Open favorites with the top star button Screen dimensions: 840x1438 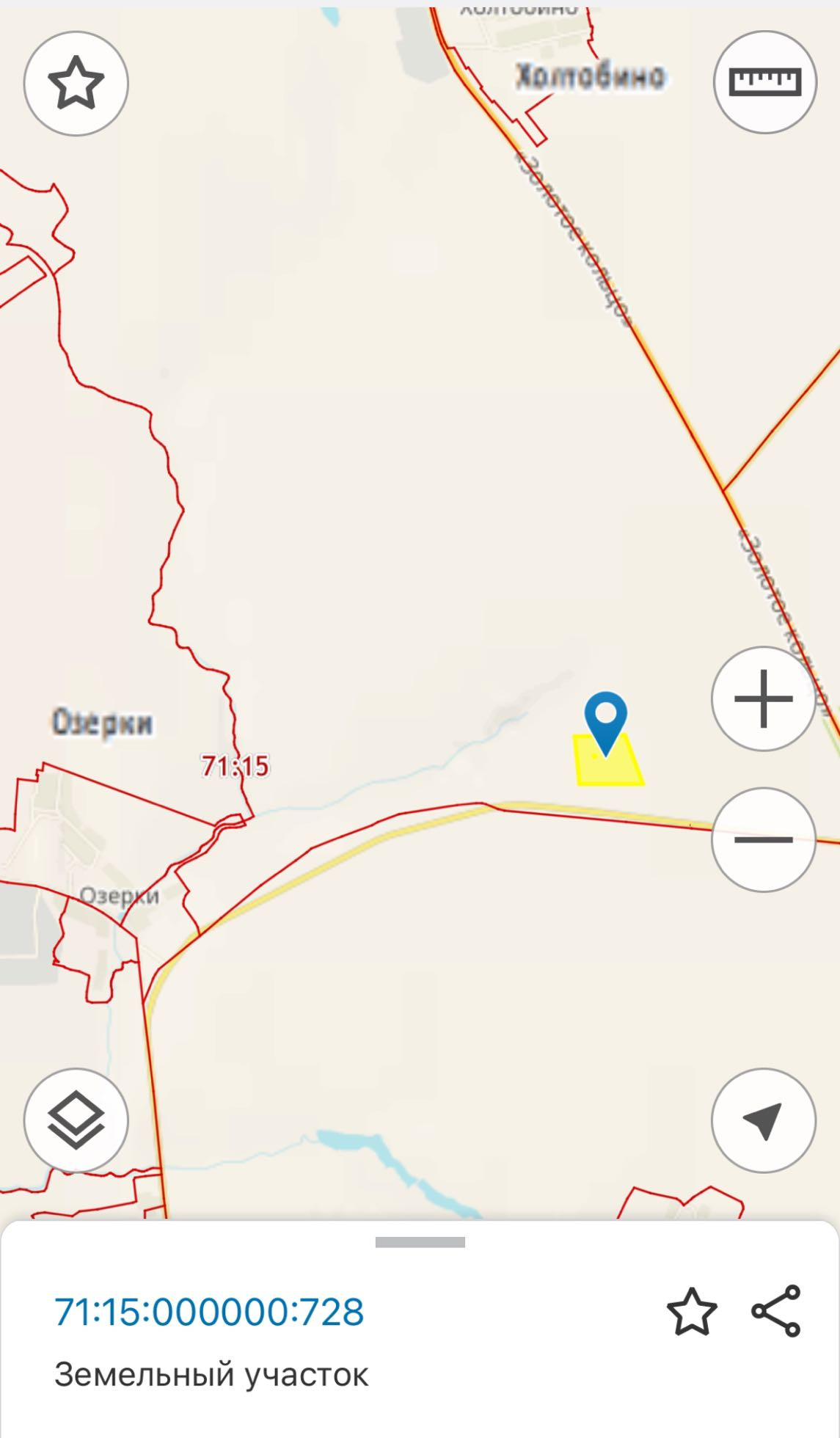(x=76, y=83)
